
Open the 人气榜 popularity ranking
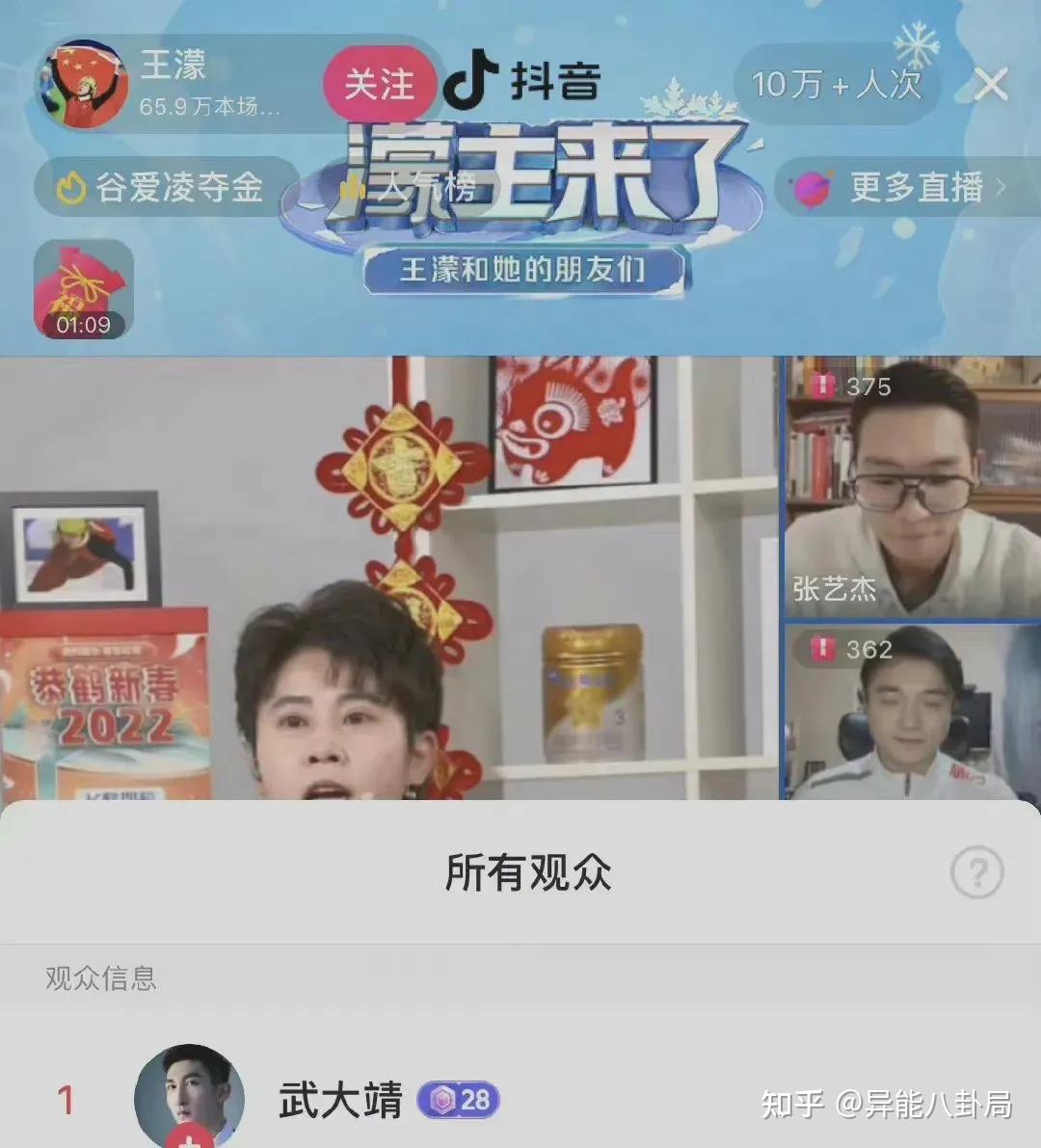click(410, 187)
